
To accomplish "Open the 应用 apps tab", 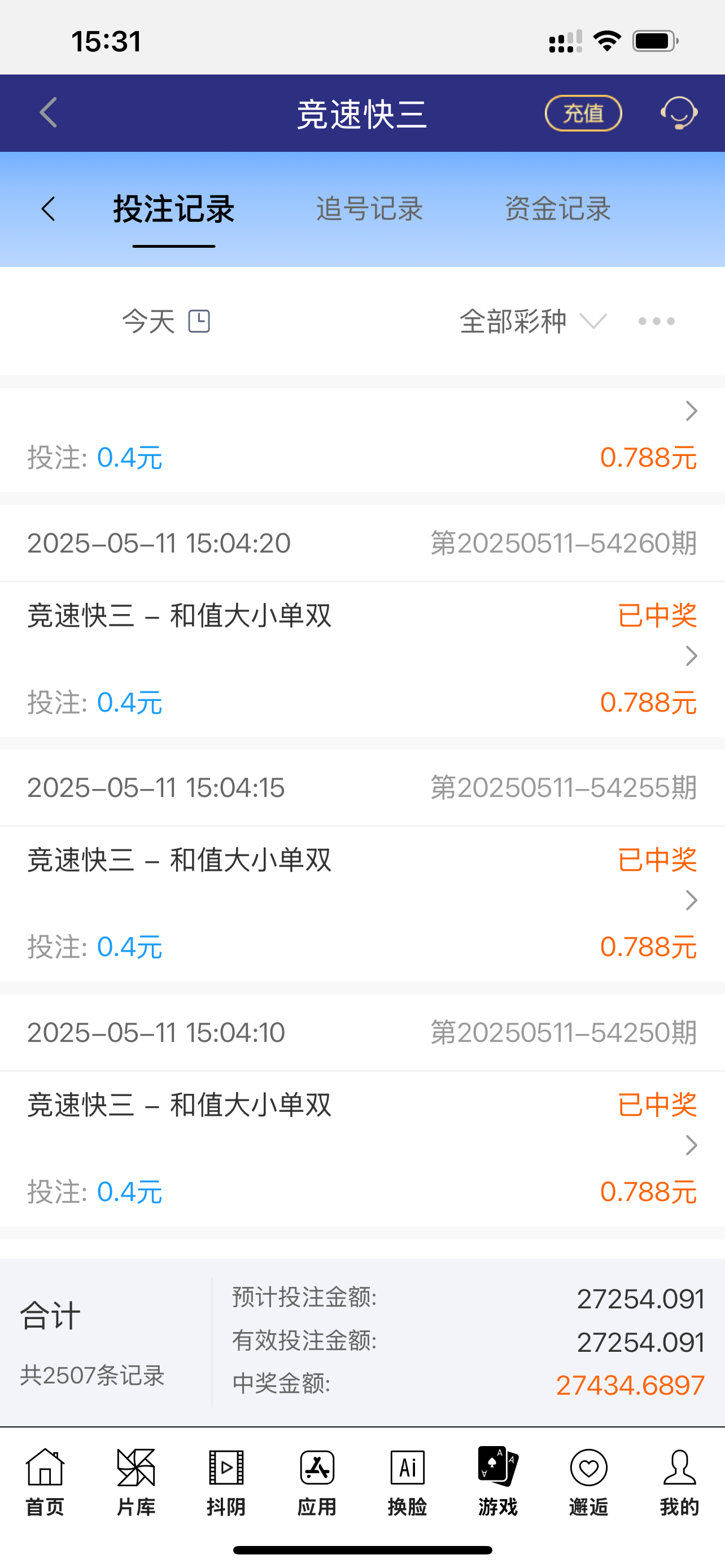I will click(x=317, y=1482).
